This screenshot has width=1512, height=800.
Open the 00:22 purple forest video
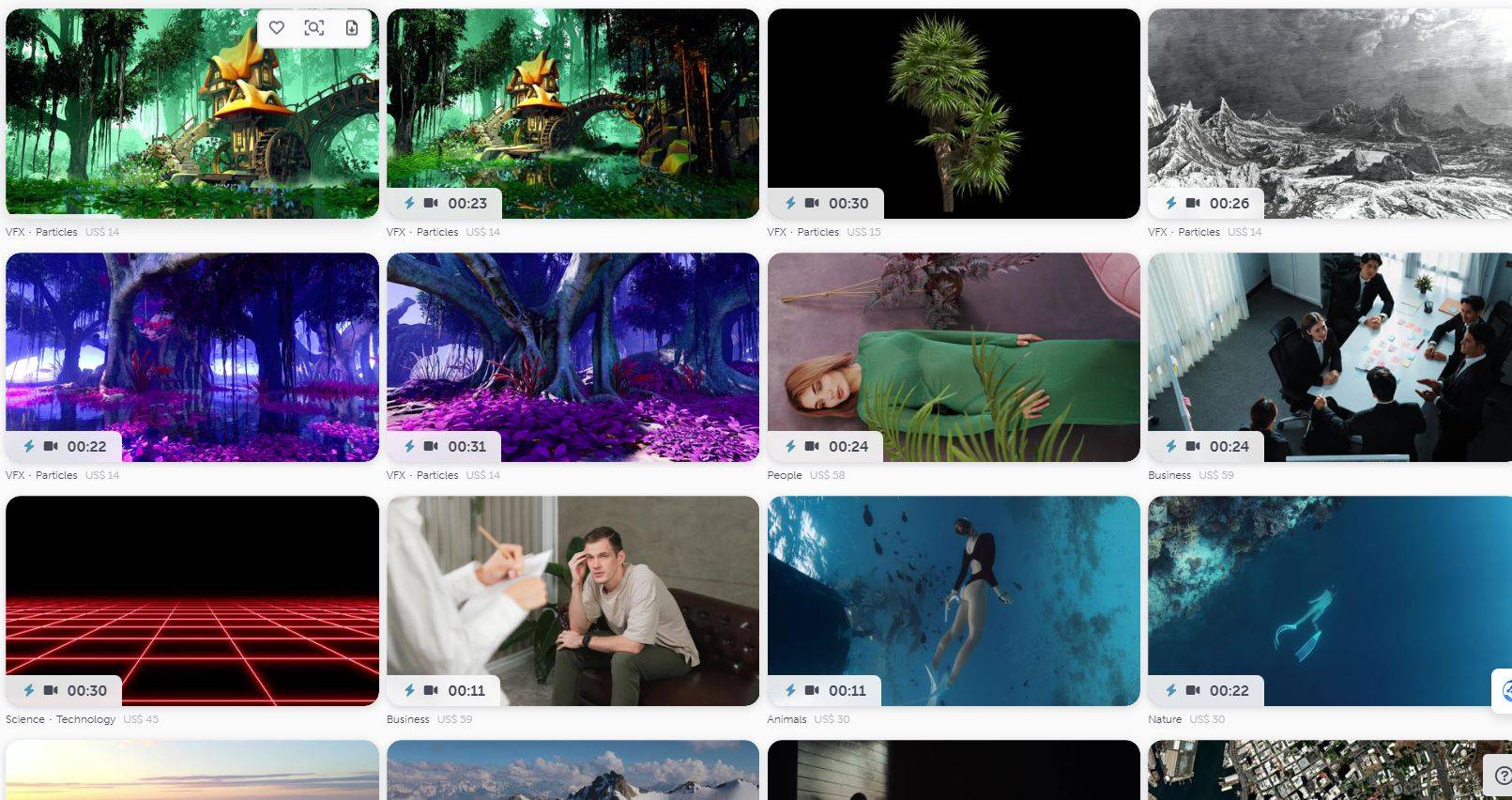(192, 357)
